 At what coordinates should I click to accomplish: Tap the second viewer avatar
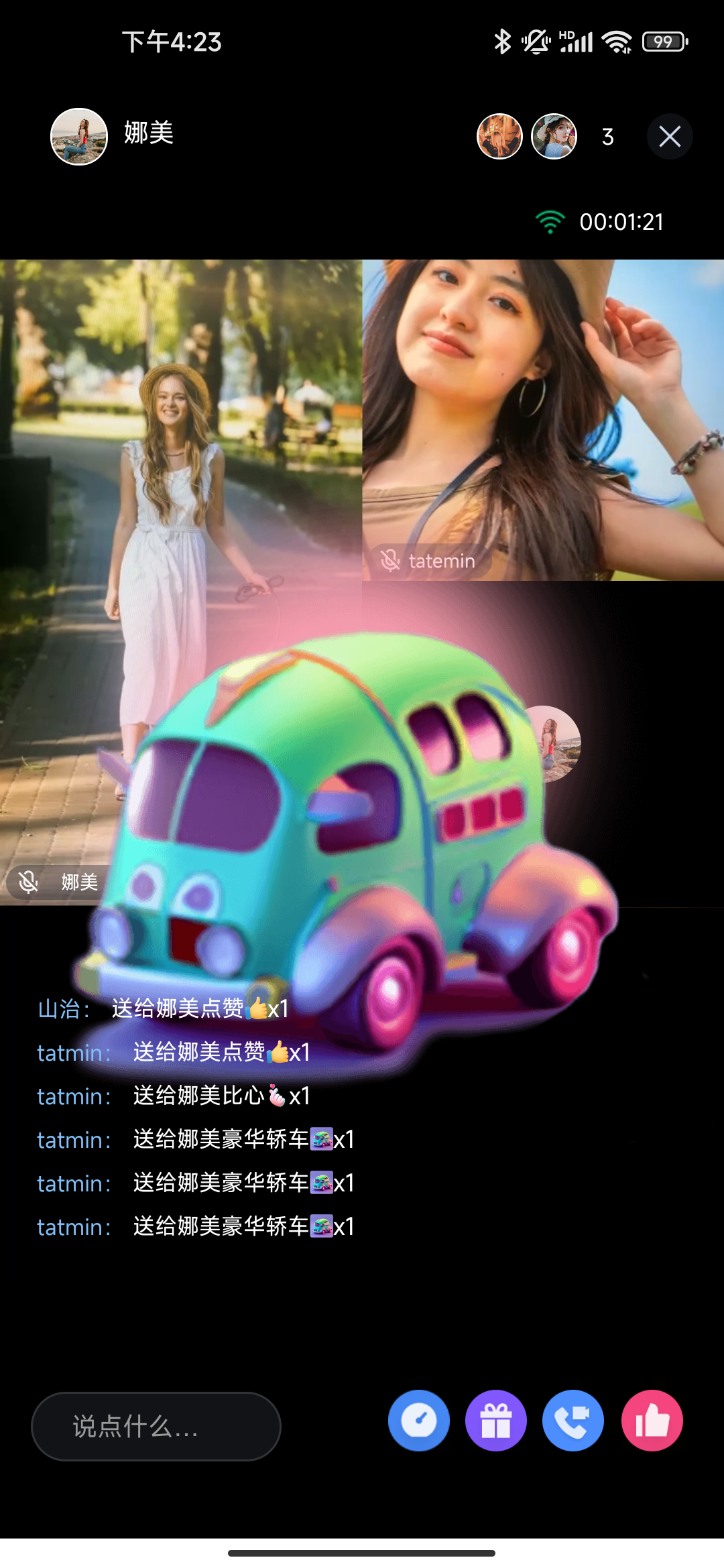click(554, 137)
